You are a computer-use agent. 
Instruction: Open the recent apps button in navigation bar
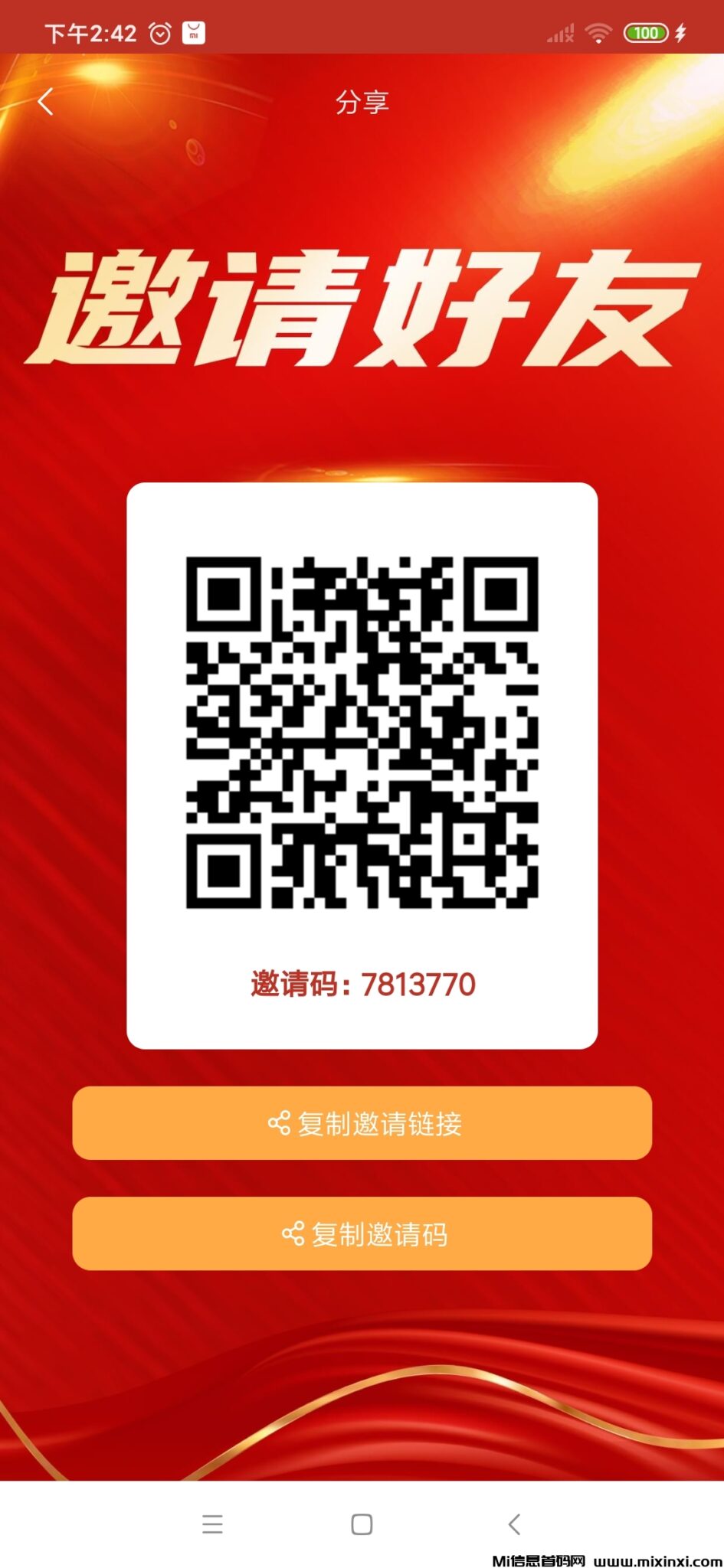(x=212, y=1524)
